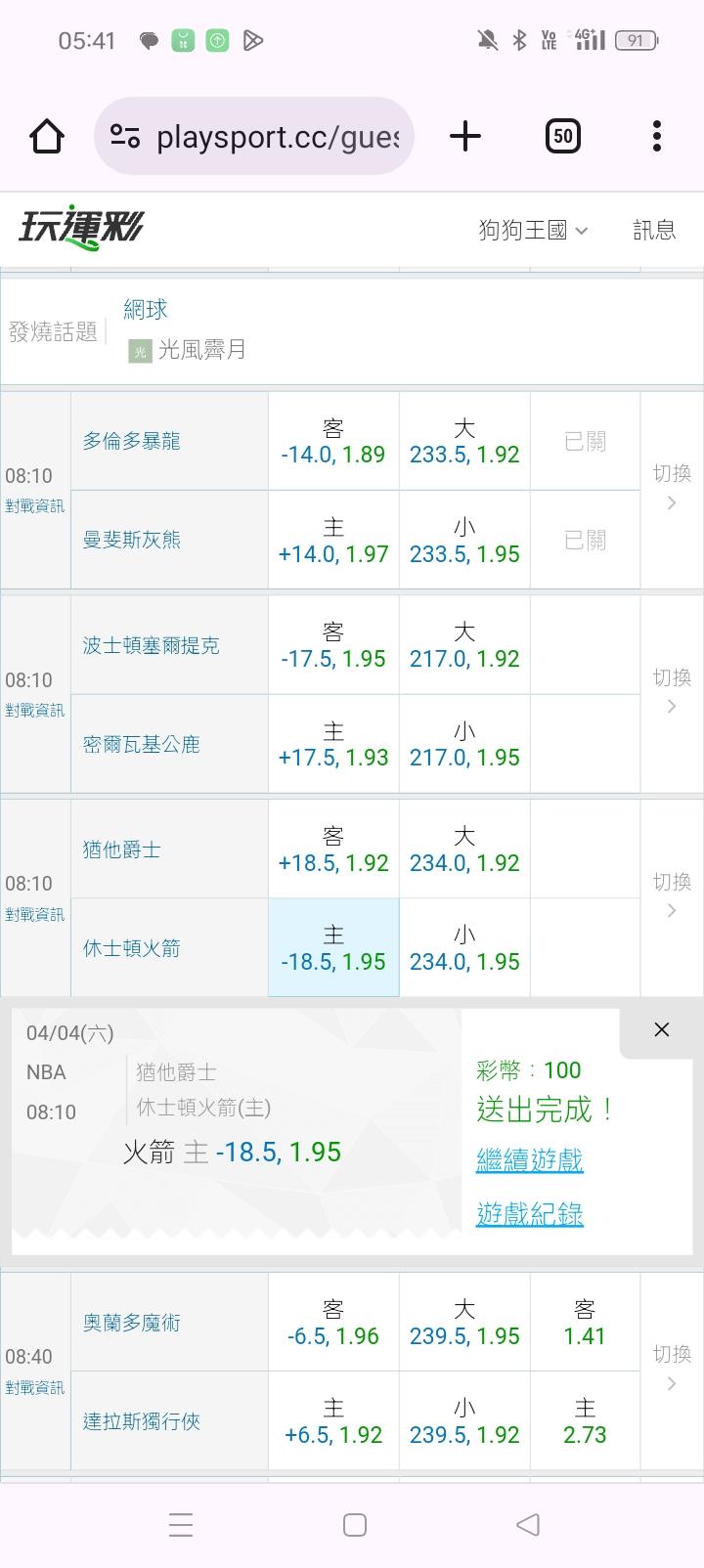Open 遊戲紀錄 link

[x=530, y=1214]
